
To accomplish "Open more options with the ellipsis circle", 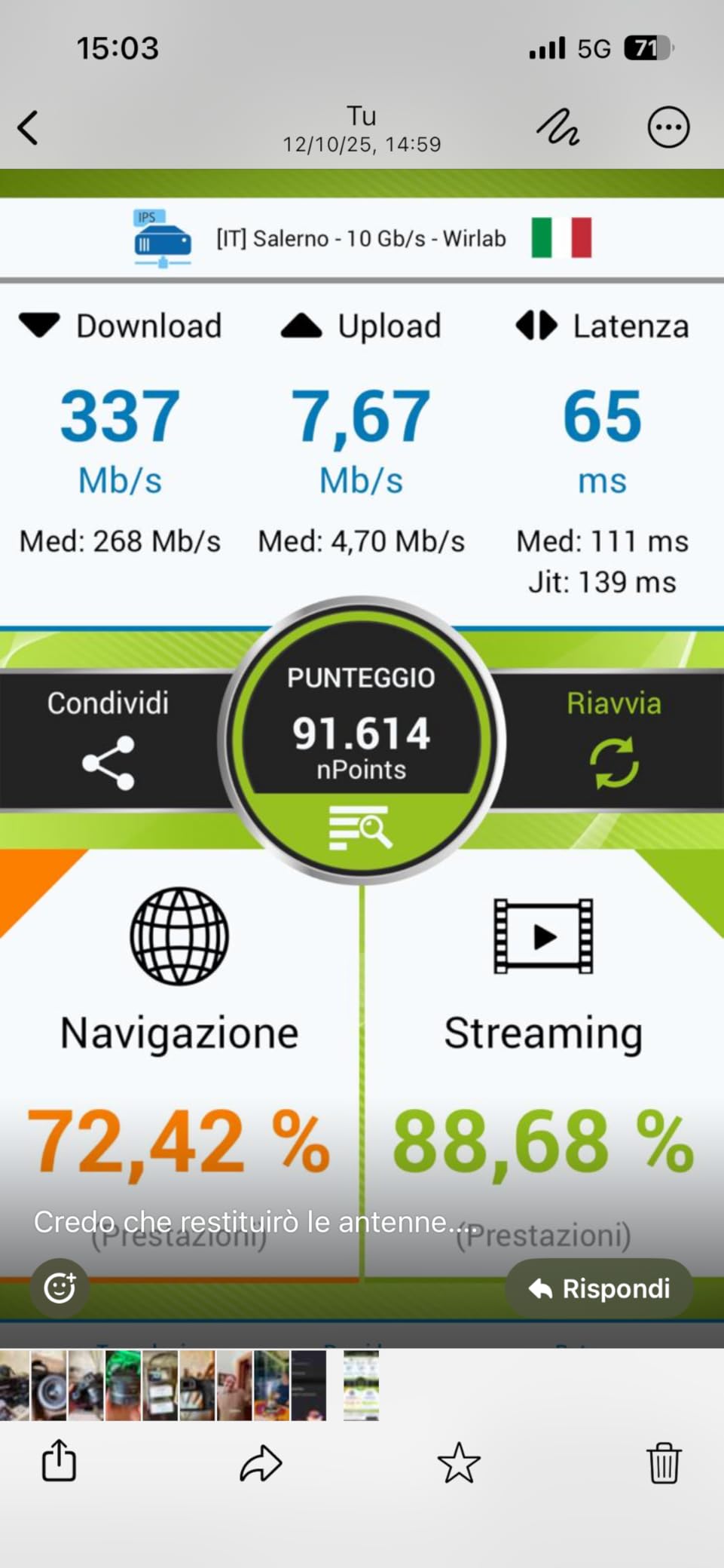I will pos(667,127).
